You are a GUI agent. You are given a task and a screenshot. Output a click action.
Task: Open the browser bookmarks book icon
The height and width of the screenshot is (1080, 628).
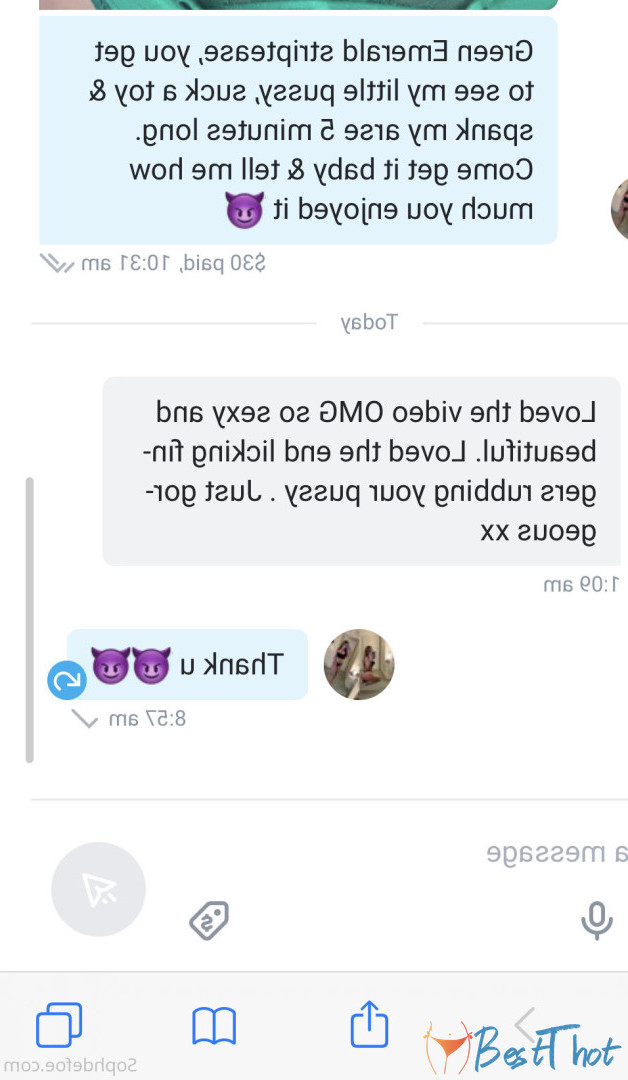214,1025
